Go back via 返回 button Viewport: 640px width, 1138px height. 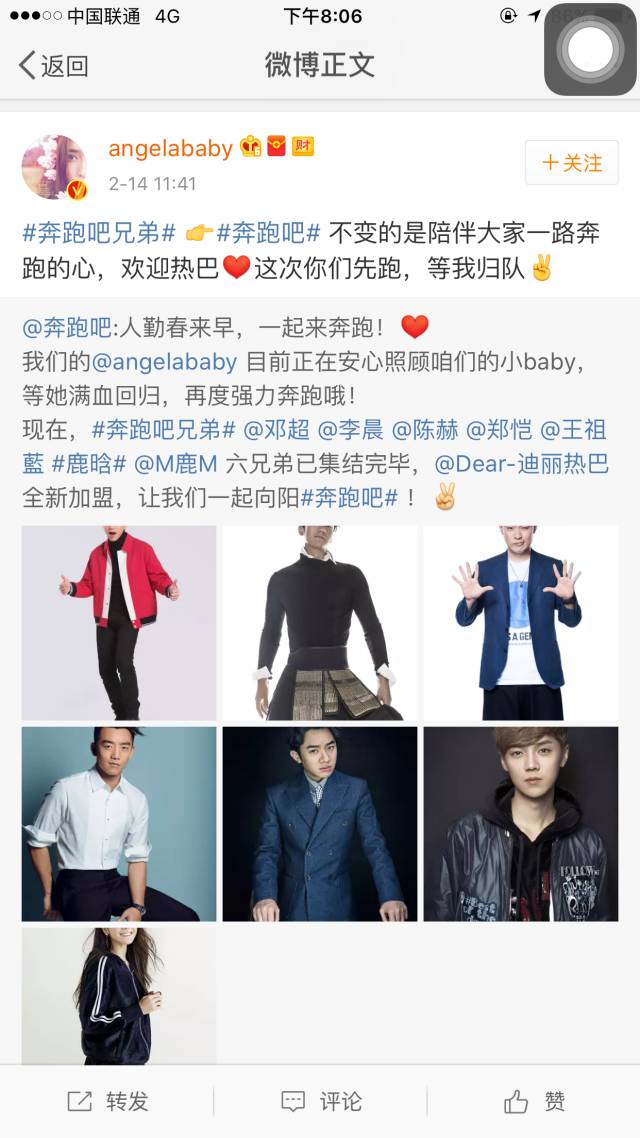(x=55, y=66)
